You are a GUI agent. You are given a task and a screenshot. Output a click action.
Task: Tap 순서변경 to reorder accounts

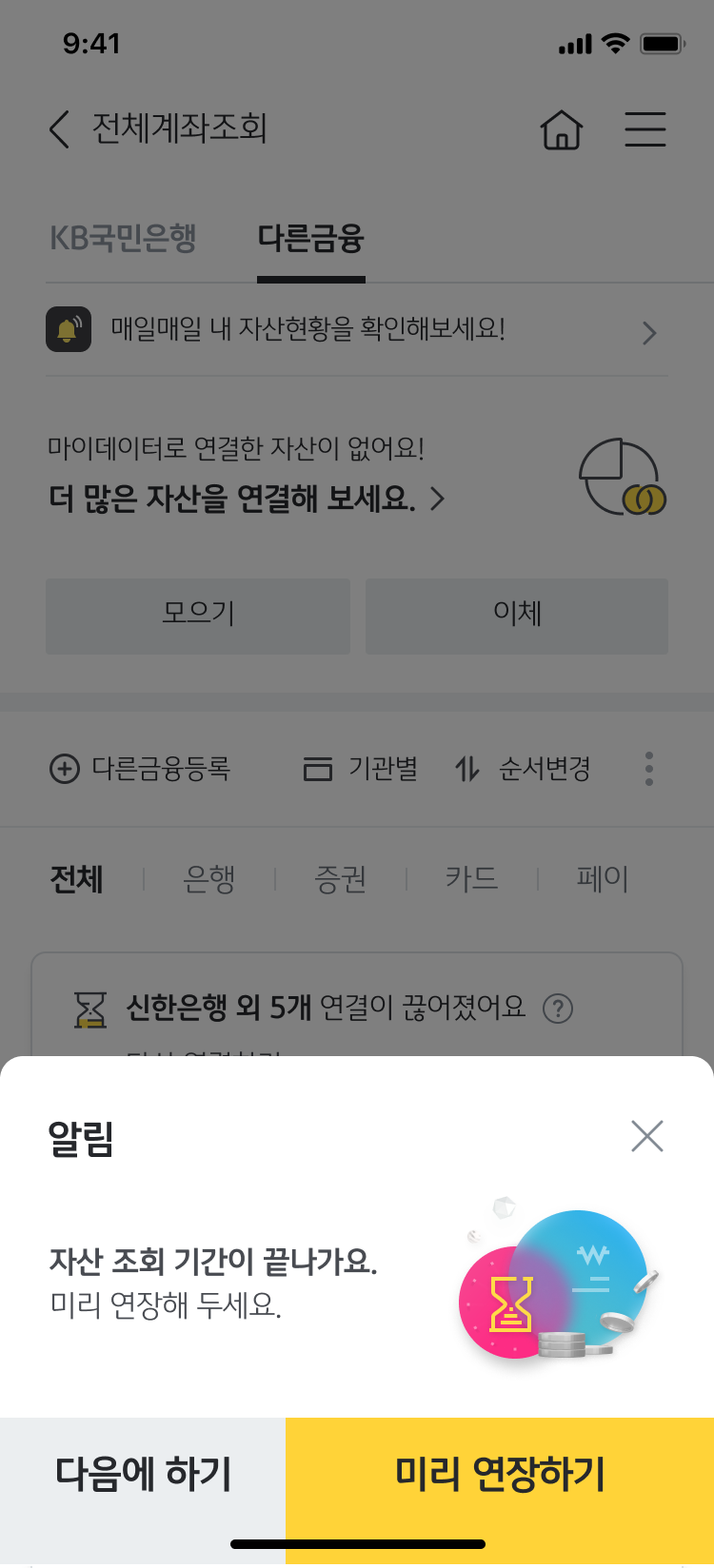524,769
